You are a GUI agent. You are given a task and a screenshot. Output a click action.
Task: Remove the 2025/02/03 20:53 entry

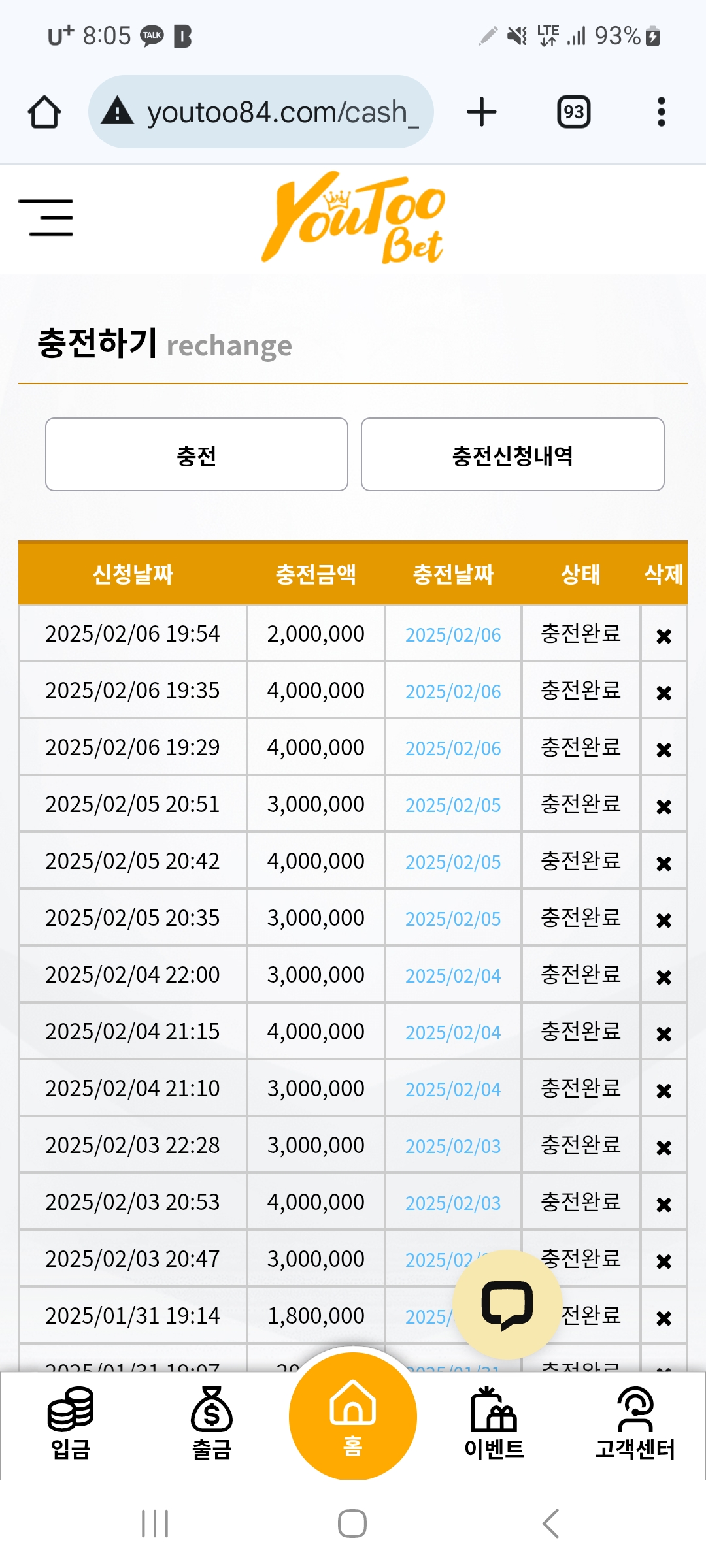tap(664, 1204)
